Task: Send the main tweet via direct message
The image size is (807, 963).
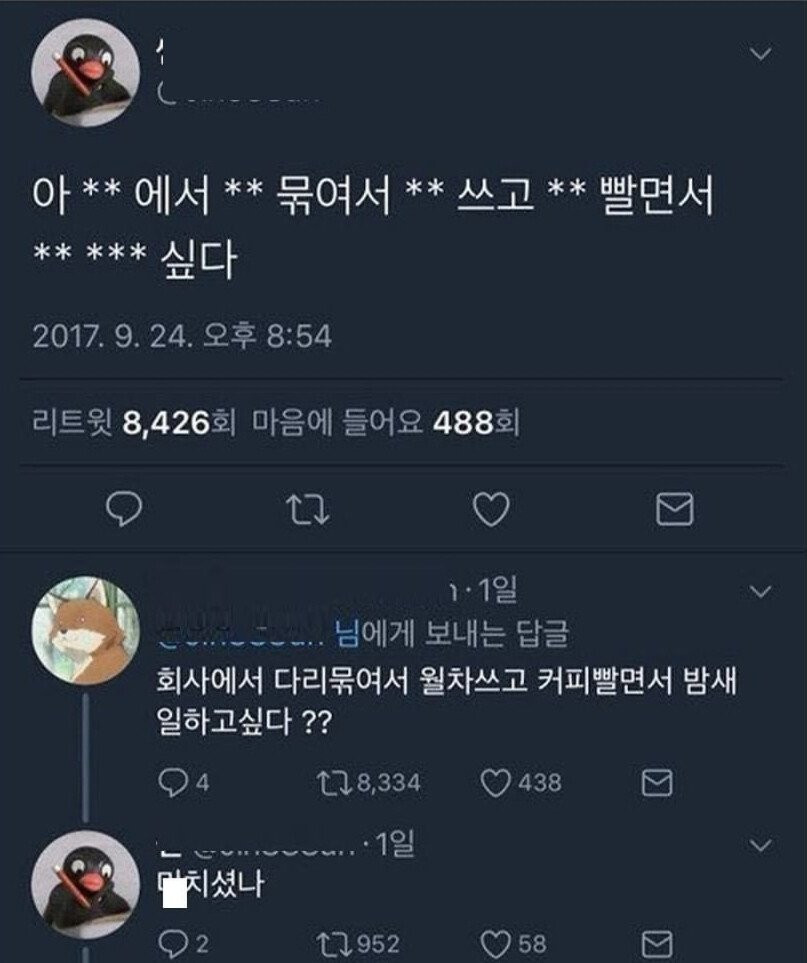Action: coord(674,511)
